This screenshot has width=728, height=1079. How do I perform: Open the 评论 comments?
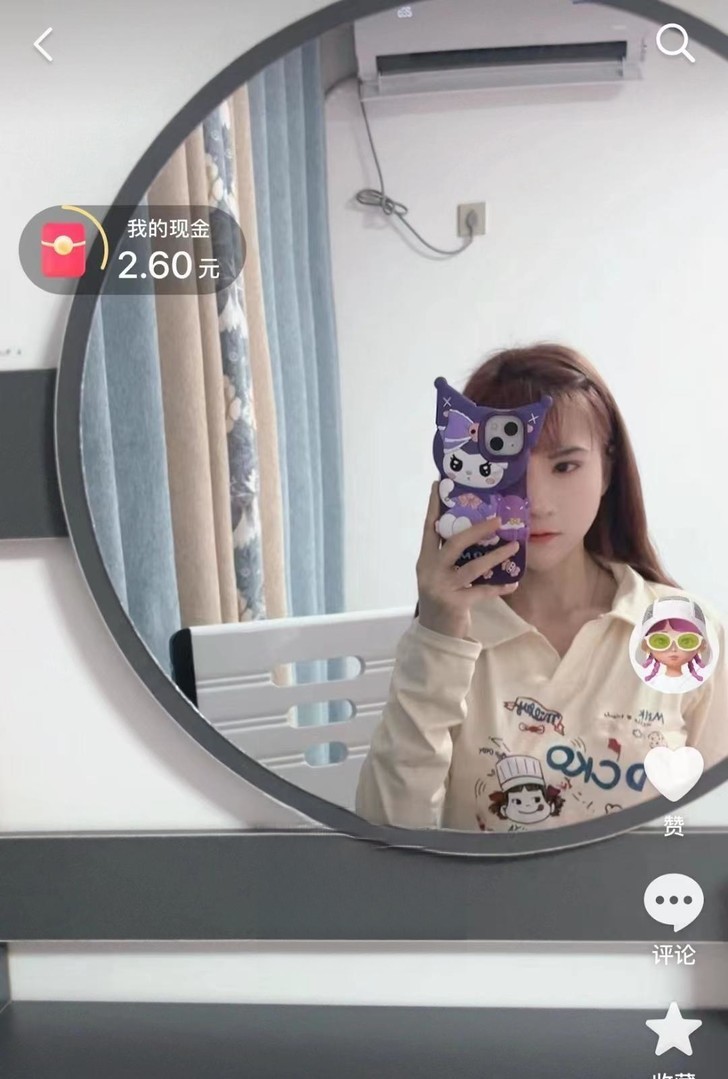pyautogui.click(x=673, y=902)
